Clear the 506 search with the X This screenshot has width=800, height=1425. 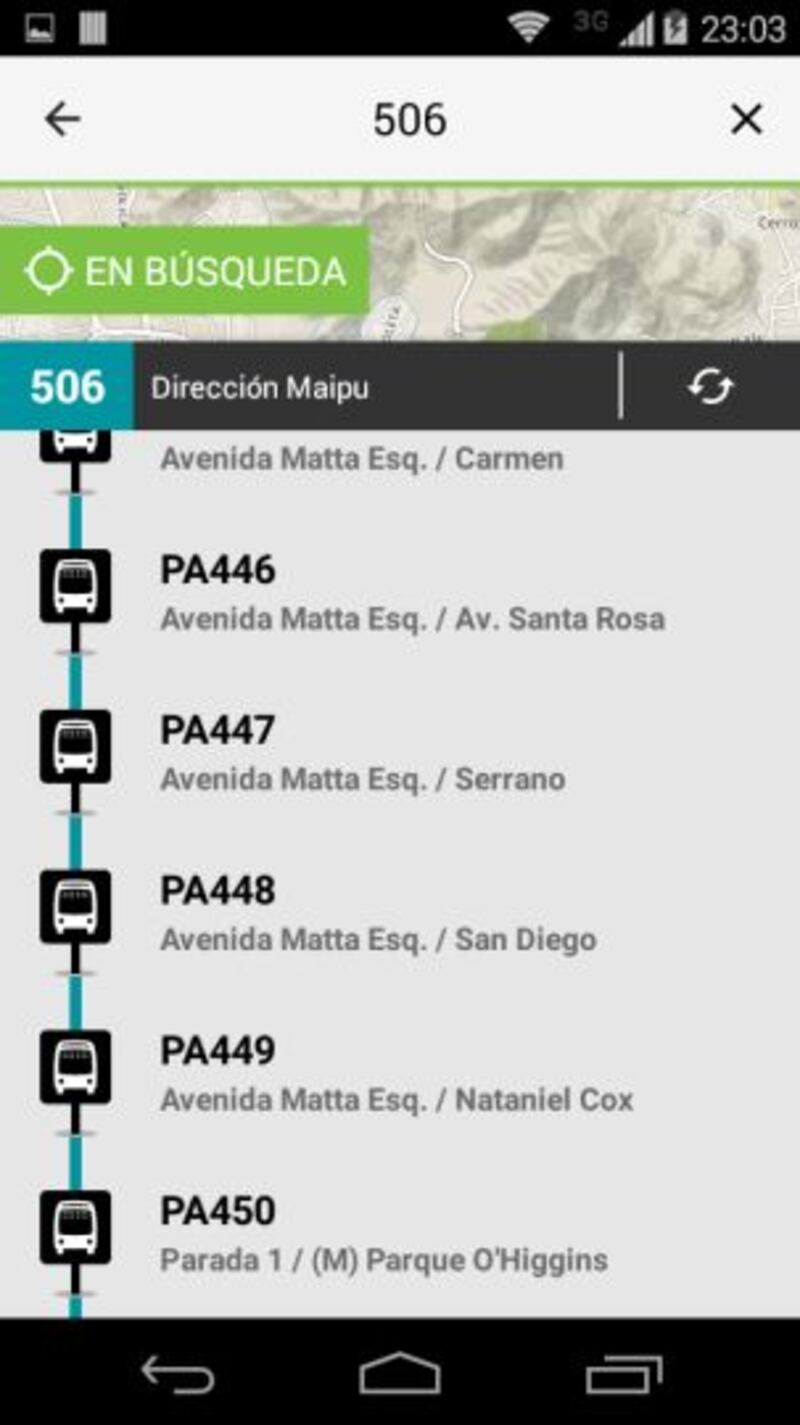pyautogui.click(x=746, y=120)
